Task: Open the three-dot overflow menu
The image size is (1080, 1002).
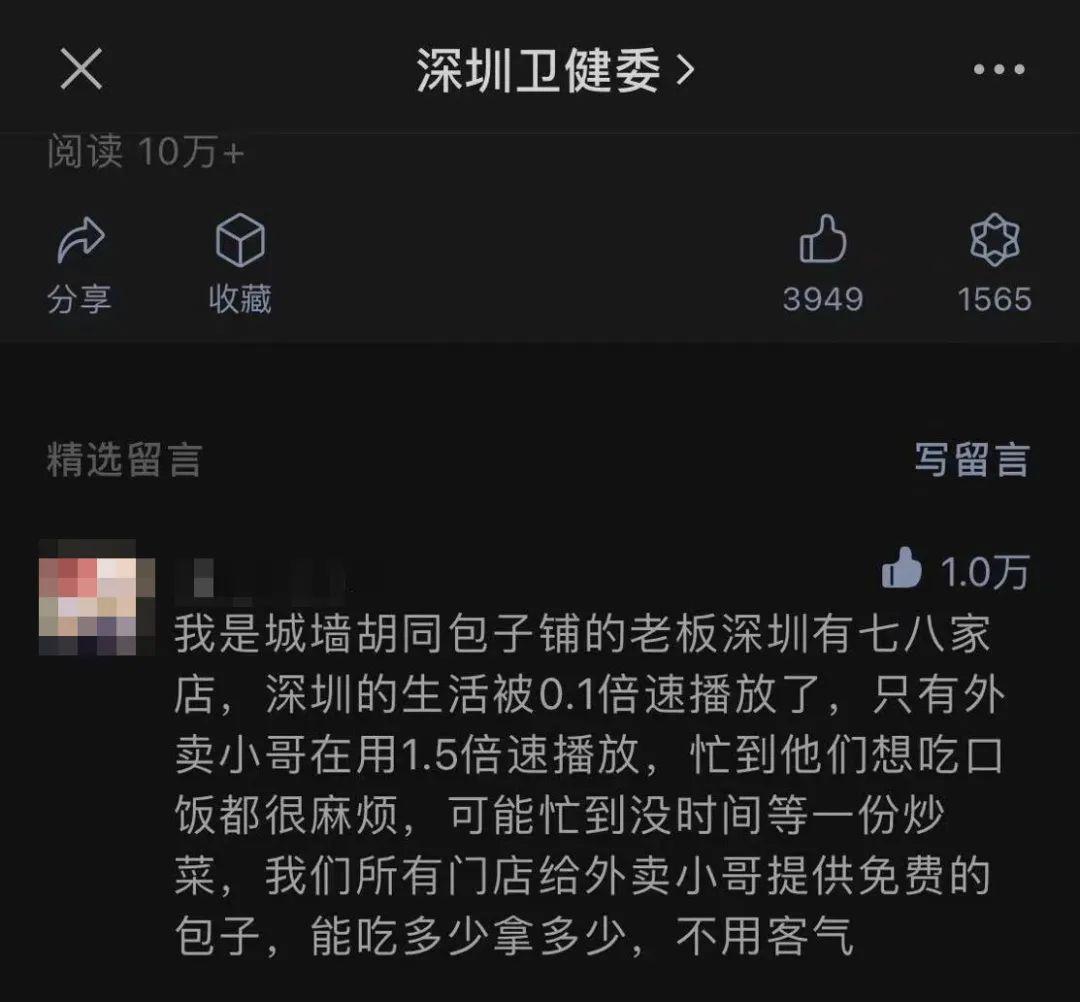Action: click(x=998, y=70)
